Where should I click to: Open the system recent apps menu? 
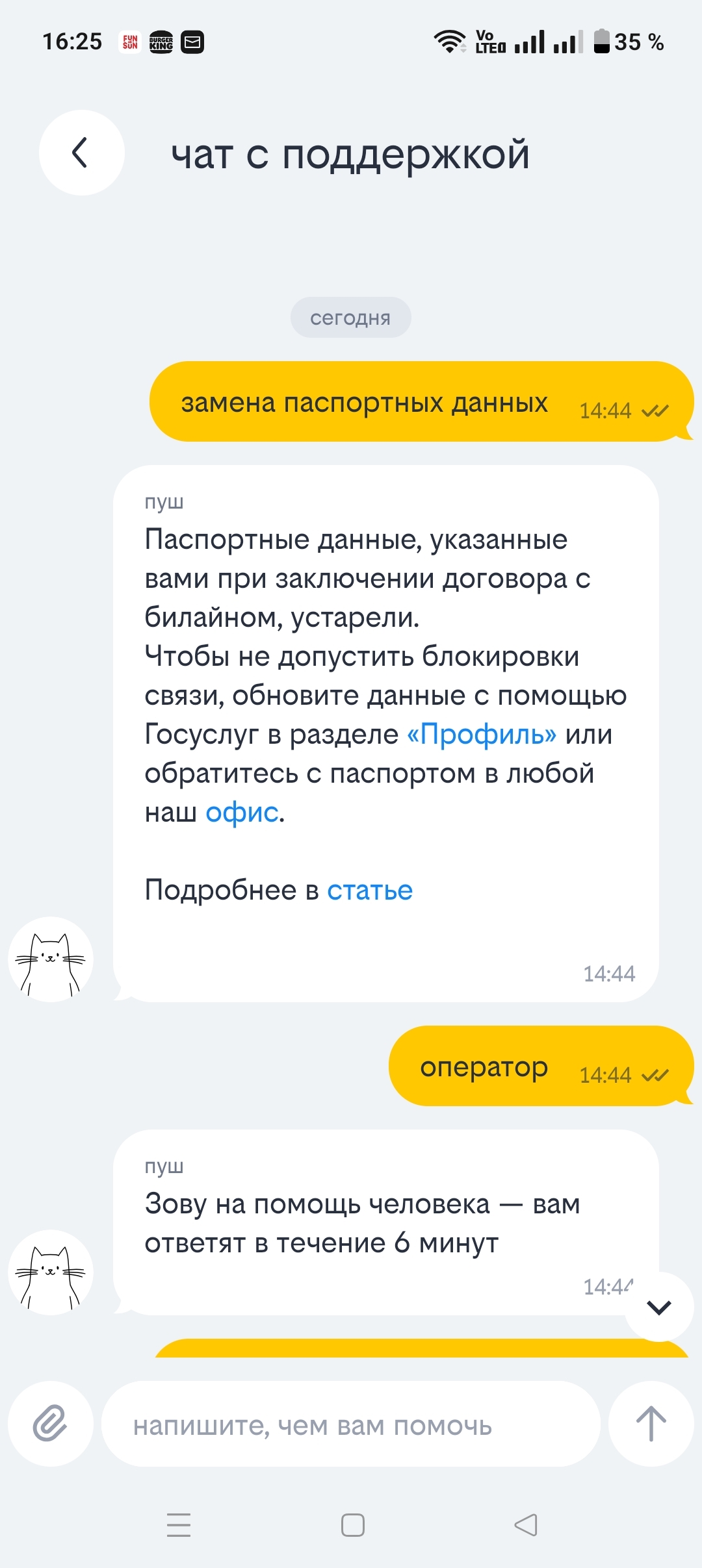pyautogui.click(x=179, y=1524)
